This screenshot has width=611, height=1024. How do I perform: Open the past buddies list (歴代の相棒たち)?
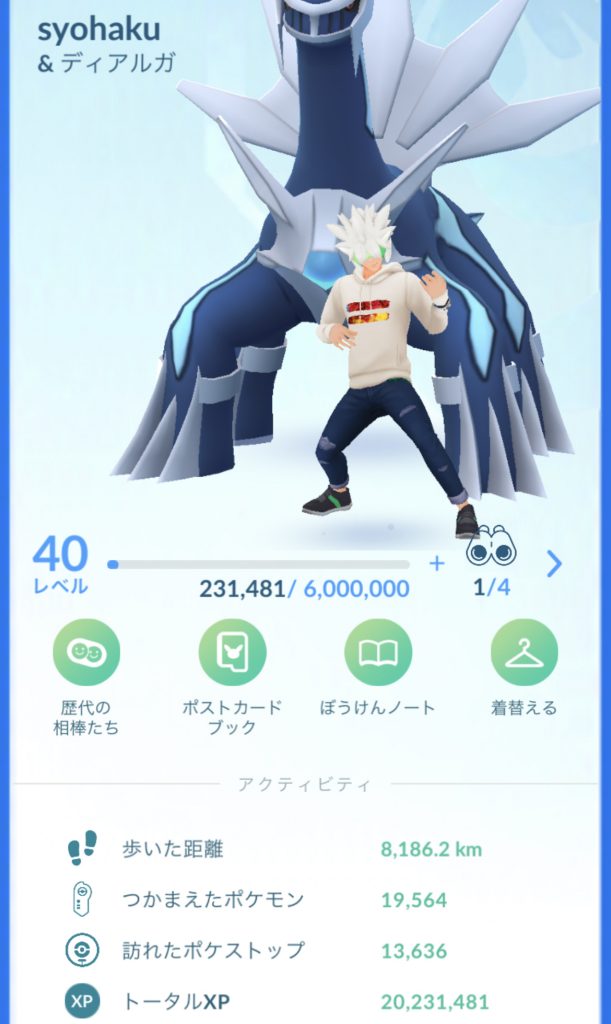pos(86,653)
